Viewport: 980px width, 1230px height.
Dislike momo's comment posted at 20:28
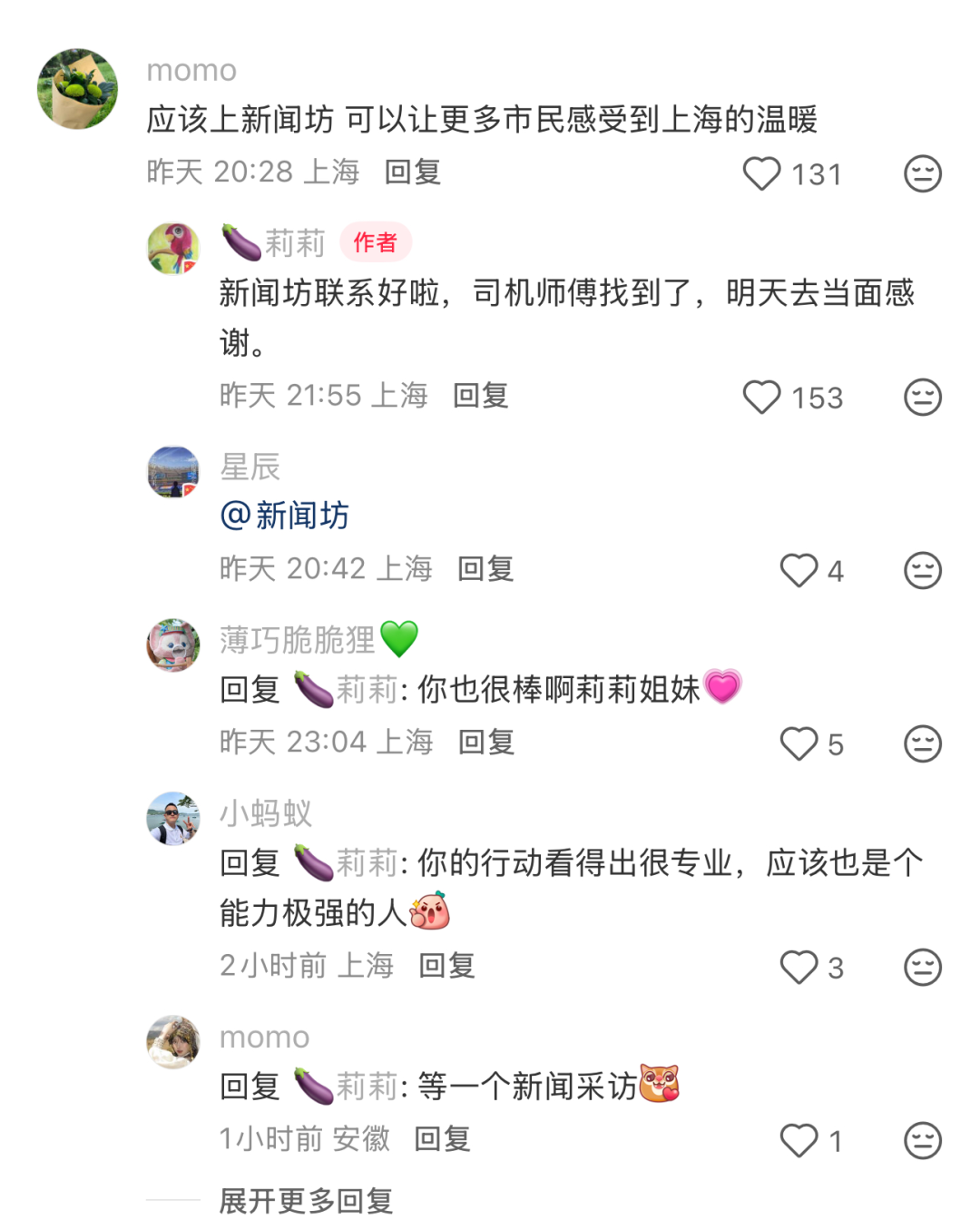click(x=922, y=173)
